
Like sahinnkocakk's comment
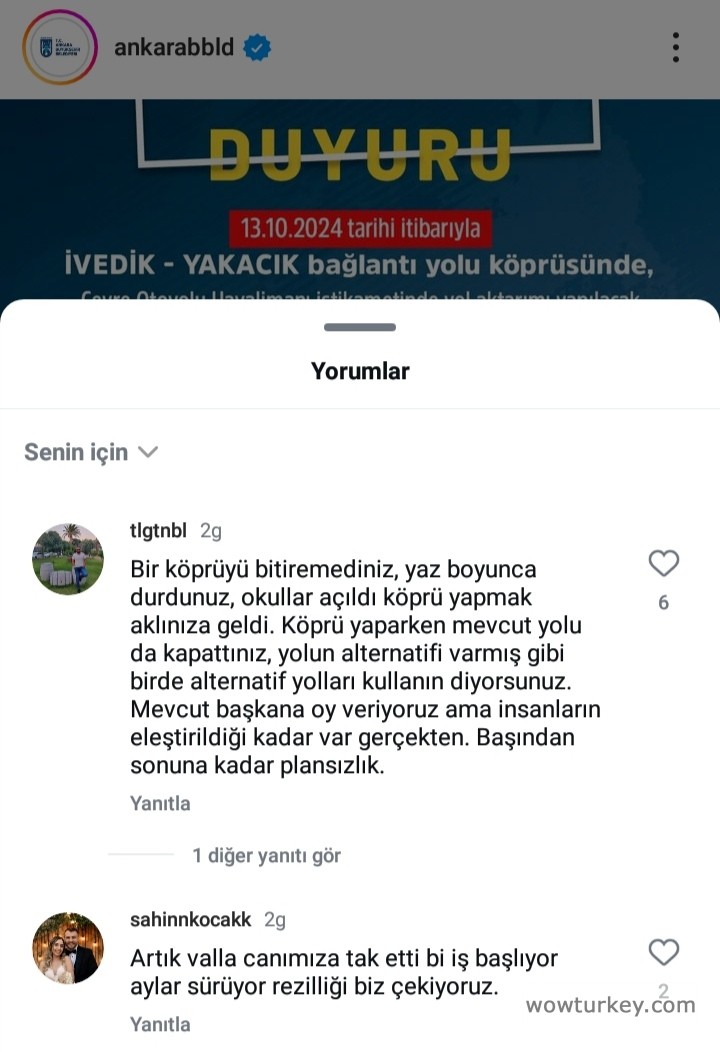pyautogui.click(x=664, y=952)
